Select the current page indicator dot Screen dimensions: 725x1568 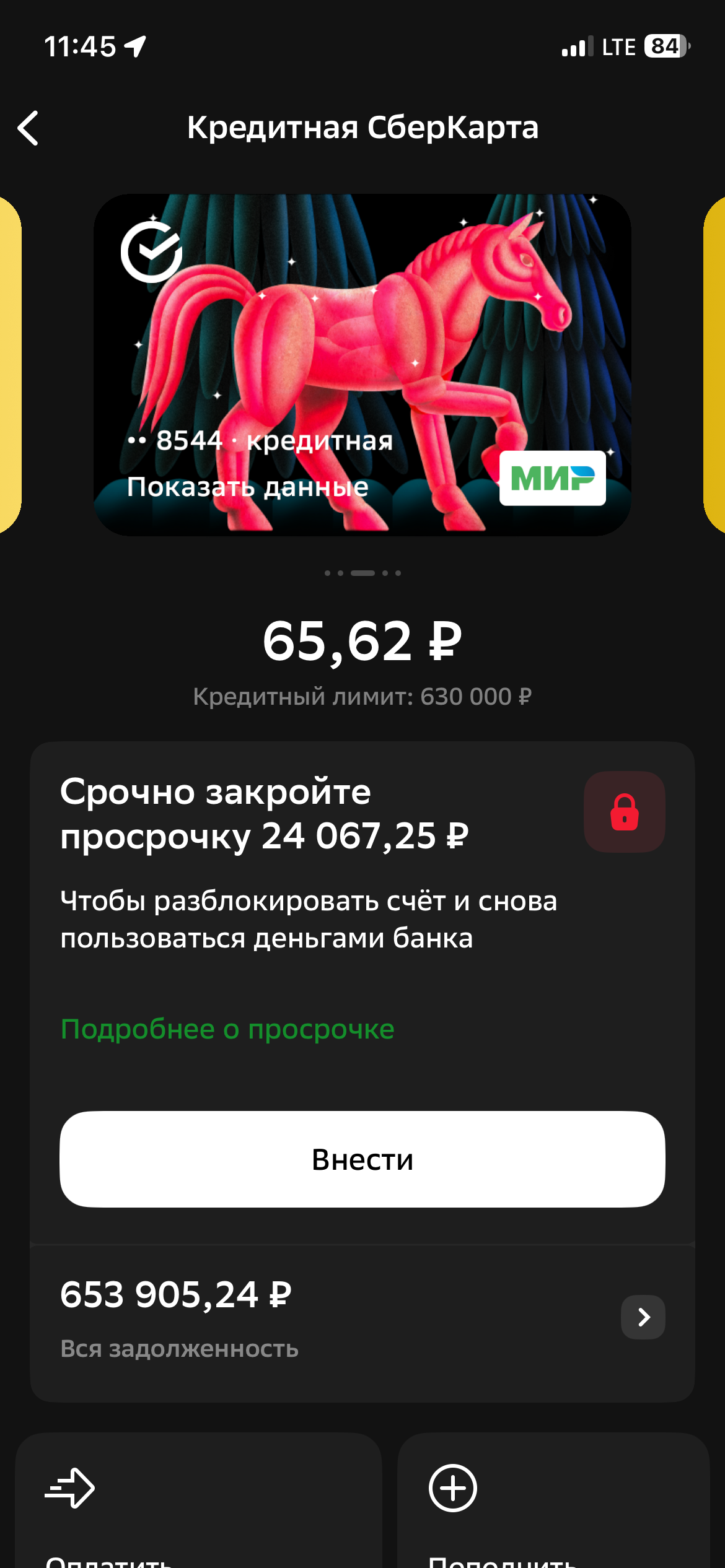click(x=363, y=573)
